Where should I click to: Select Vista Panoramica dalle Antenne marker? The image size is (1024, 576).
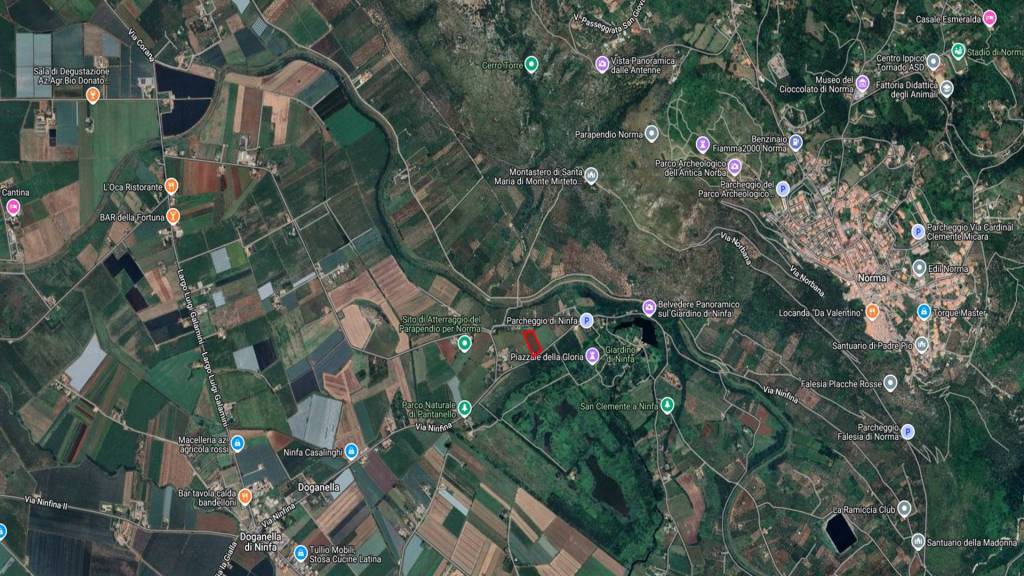[x=602, y=65]
